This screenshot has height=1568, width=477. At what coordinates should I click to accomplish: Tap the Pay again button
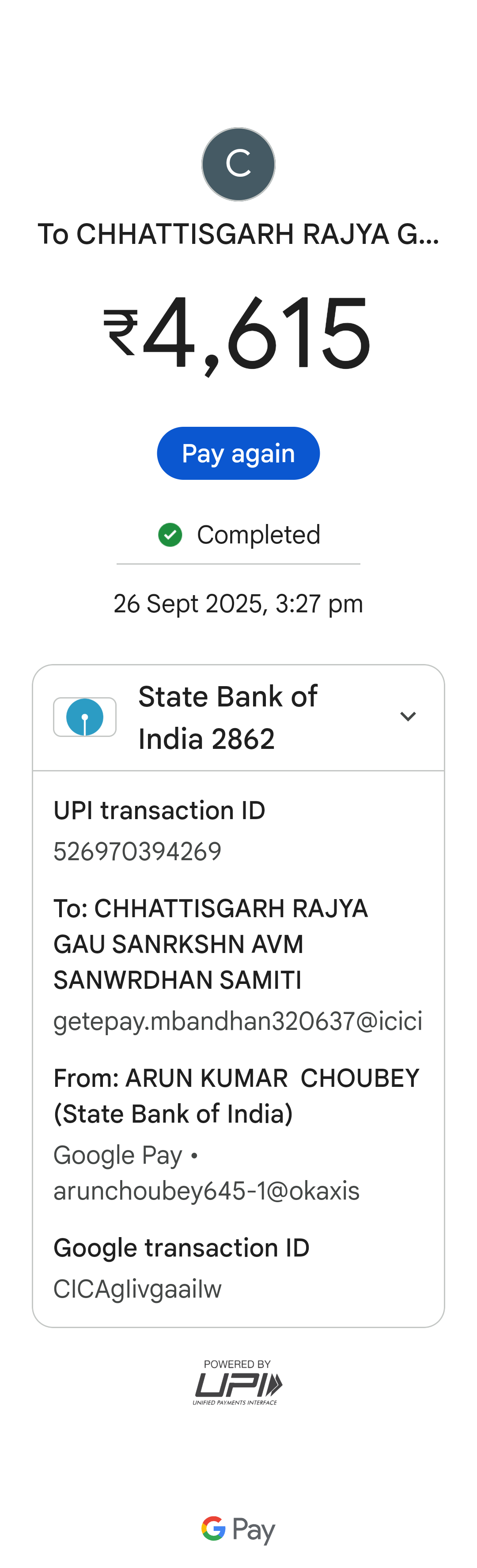click(x=238, y=453)
